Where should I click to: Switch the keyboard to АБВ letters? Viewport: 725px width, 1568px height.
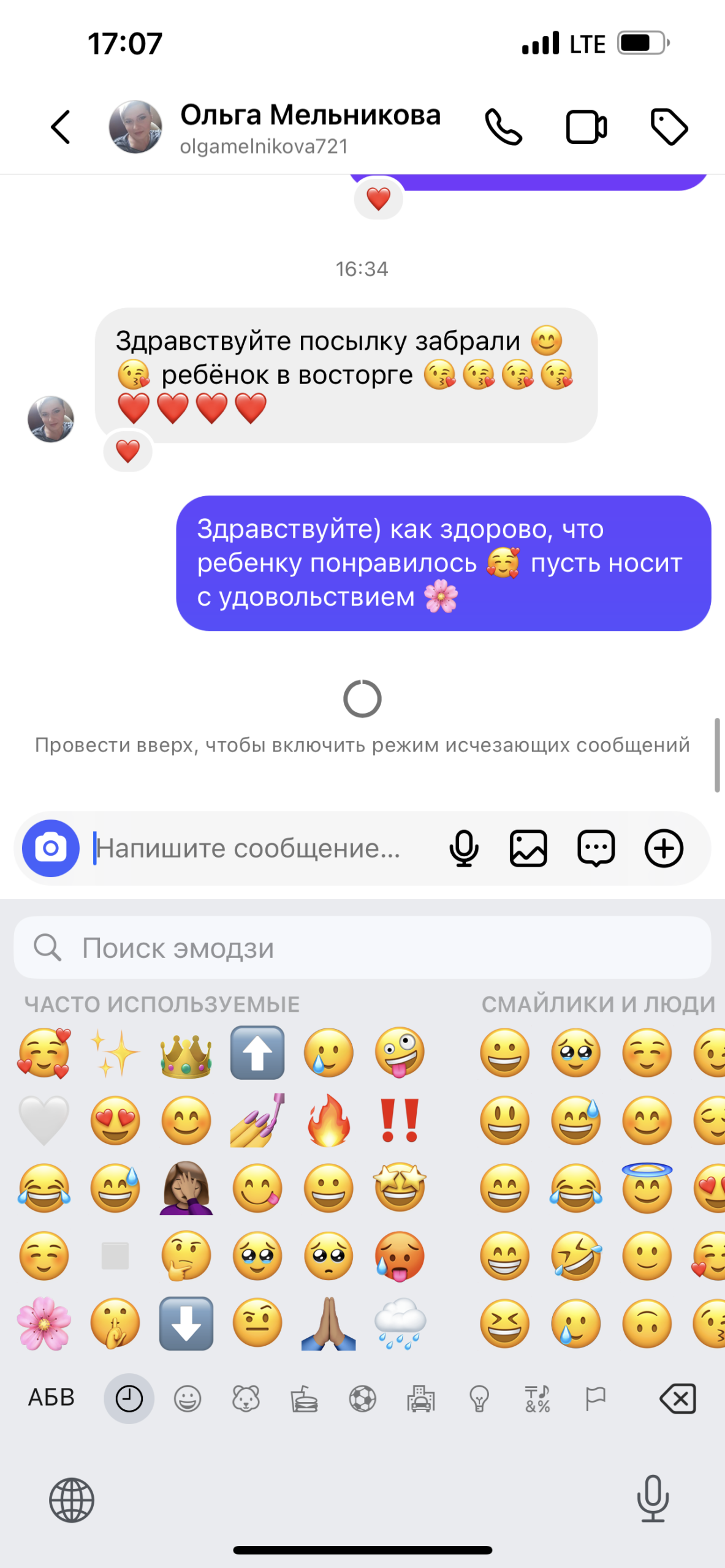click(51, 1398)
